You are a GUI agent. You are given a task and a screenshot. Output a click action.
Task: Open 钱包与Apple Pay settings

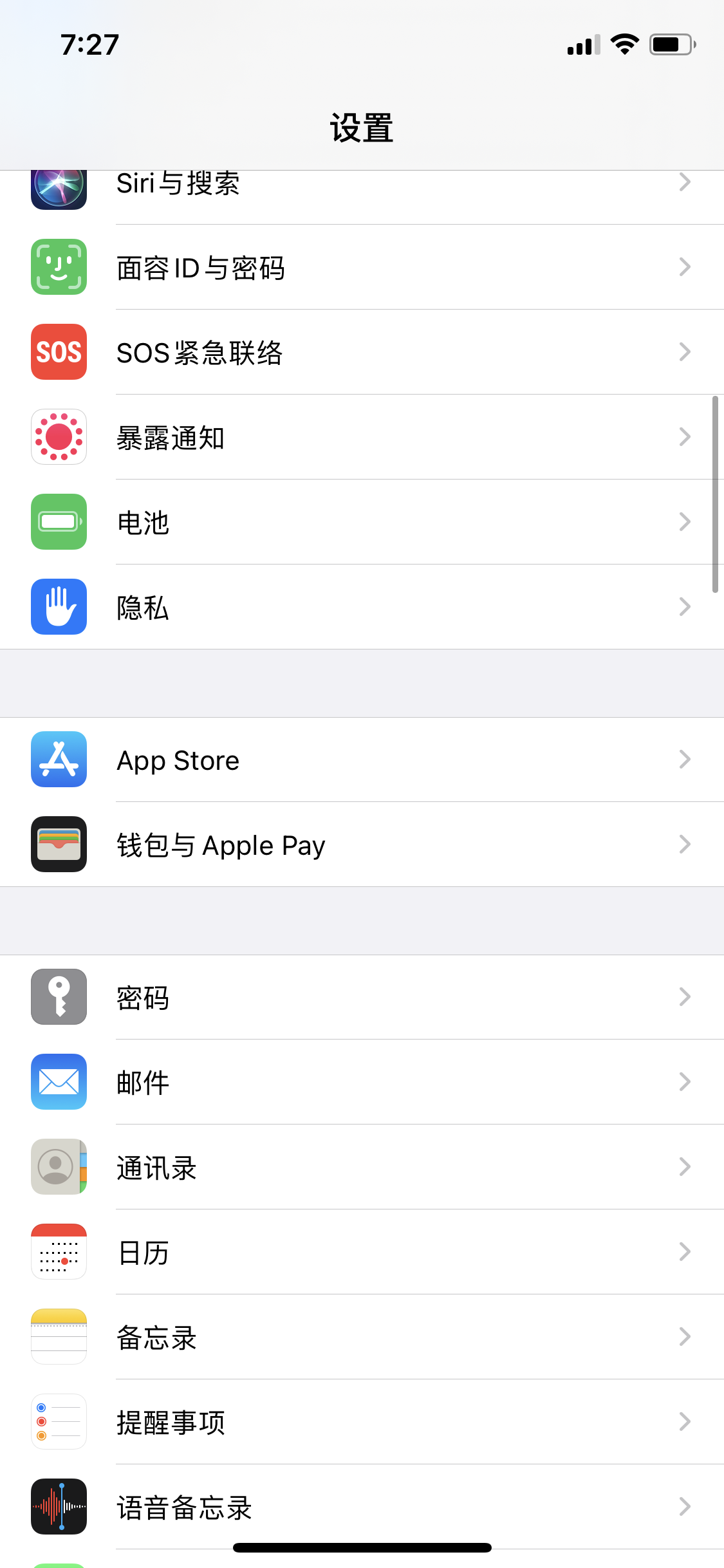(360, 845)
